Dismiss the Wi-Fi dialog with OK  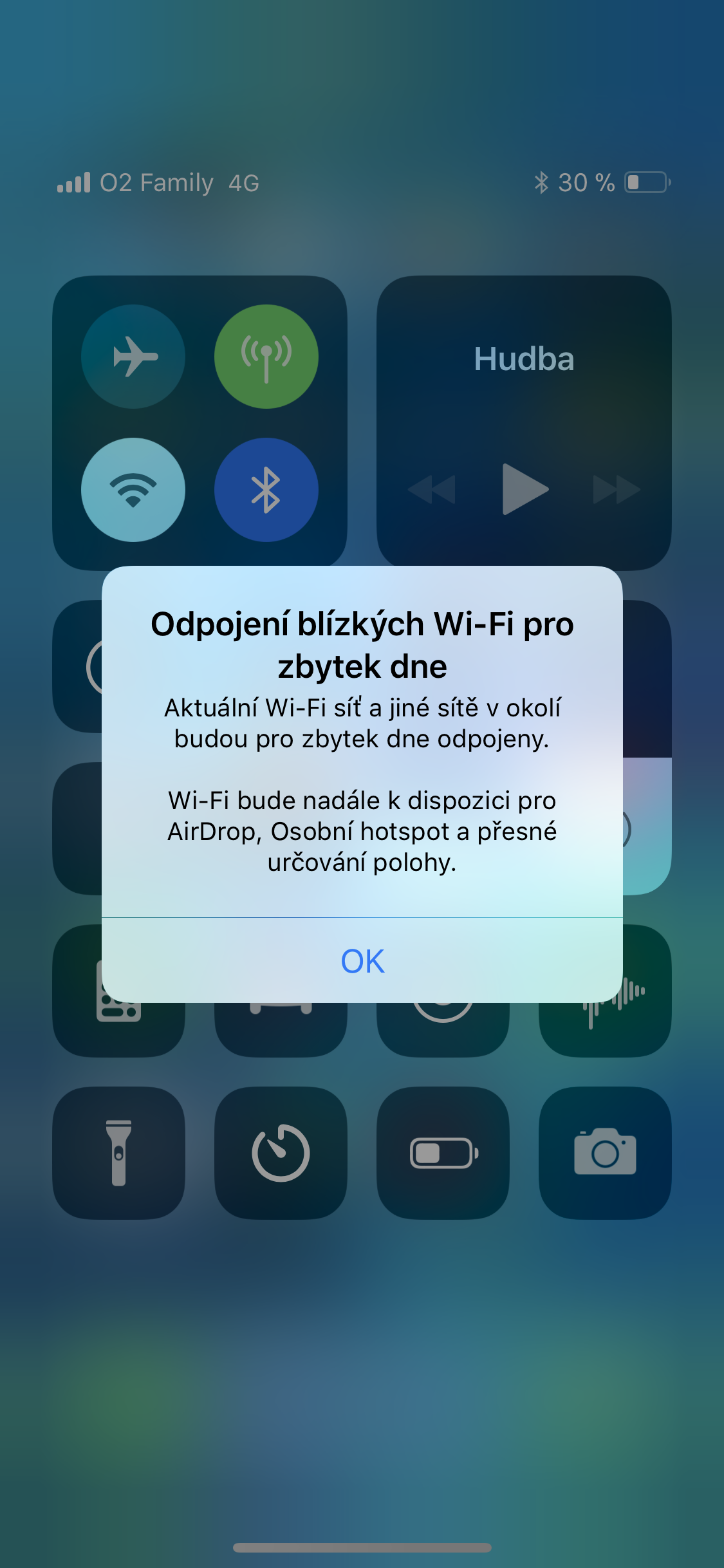362,961
